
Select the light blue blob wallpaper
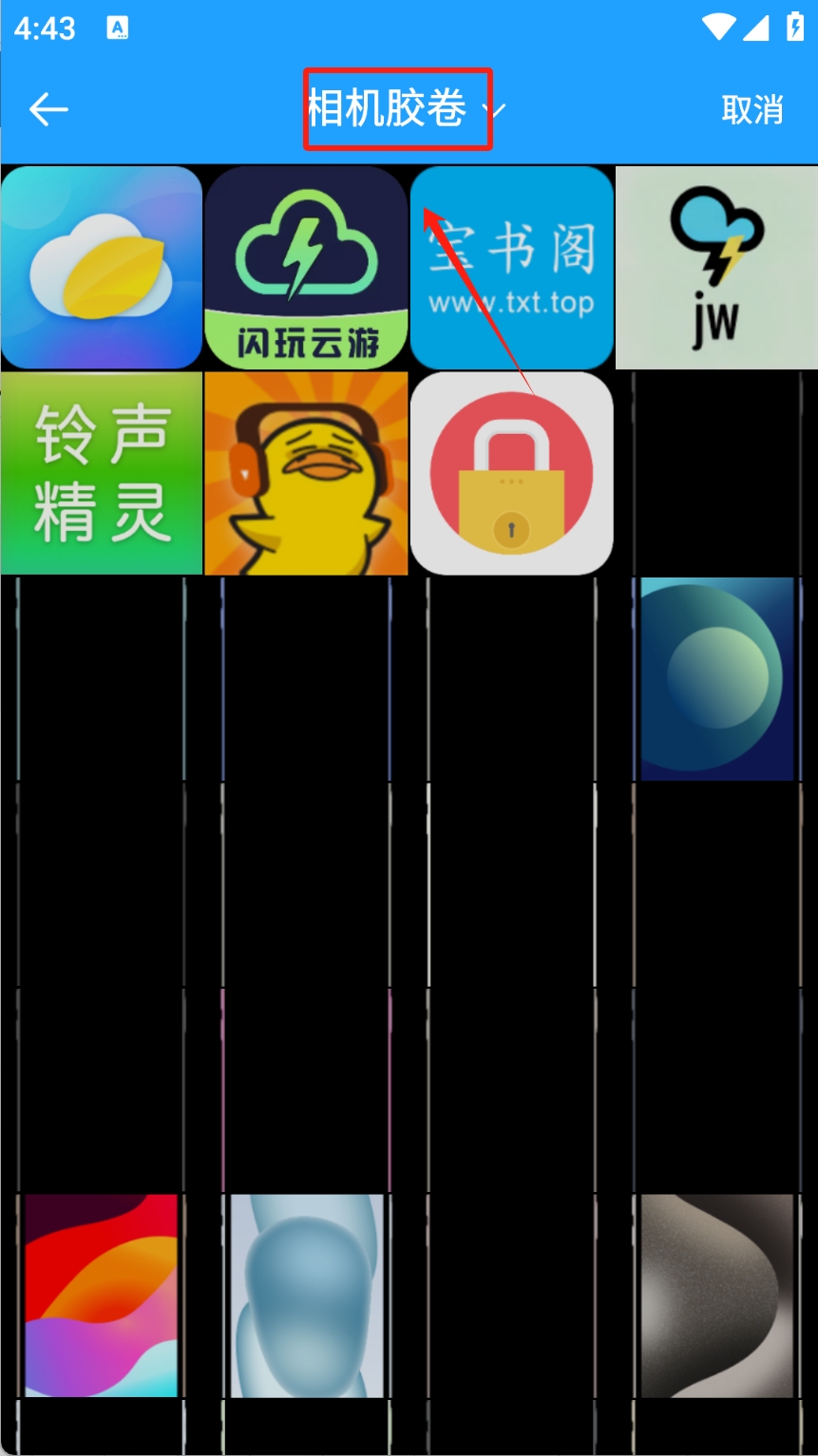306,1295
